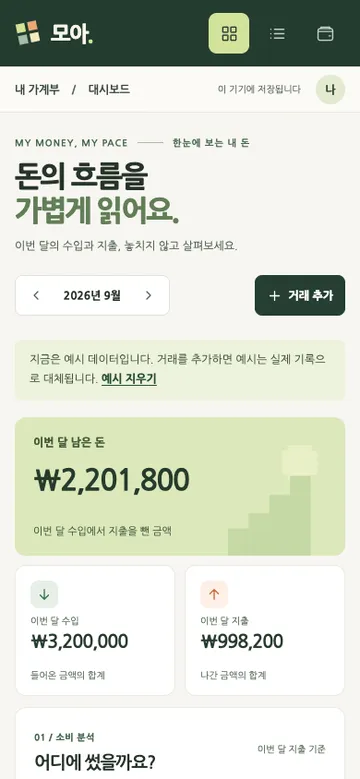This screenshot has width=360, height=779.
Task: Tap the 거래 추가 button
Action: 300,296
